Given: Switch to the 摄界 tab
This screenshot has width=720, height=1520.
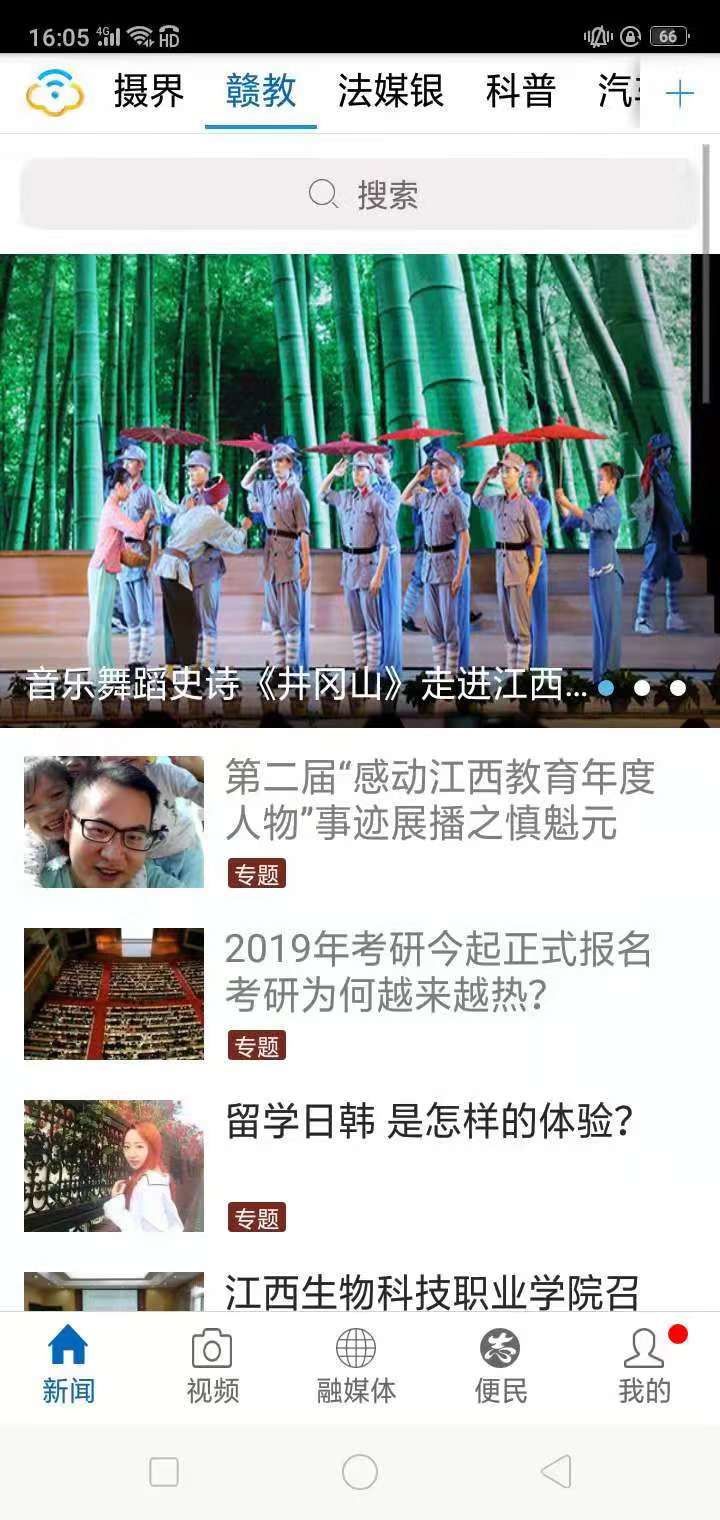Looking at the screenshot, I should 149,92.
